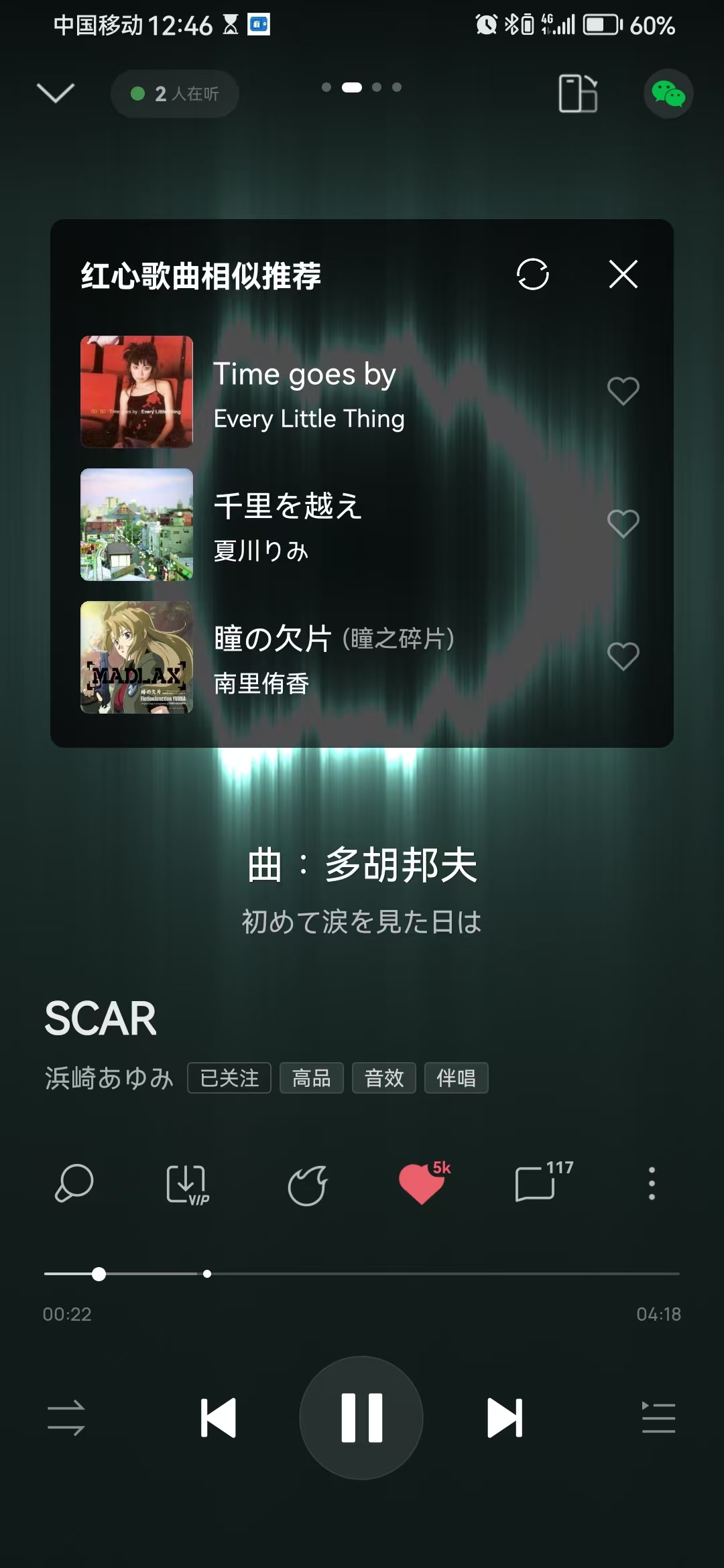Pause the current song
The height and width of the screenshot is (1568, 724).
pos(361,1418)
